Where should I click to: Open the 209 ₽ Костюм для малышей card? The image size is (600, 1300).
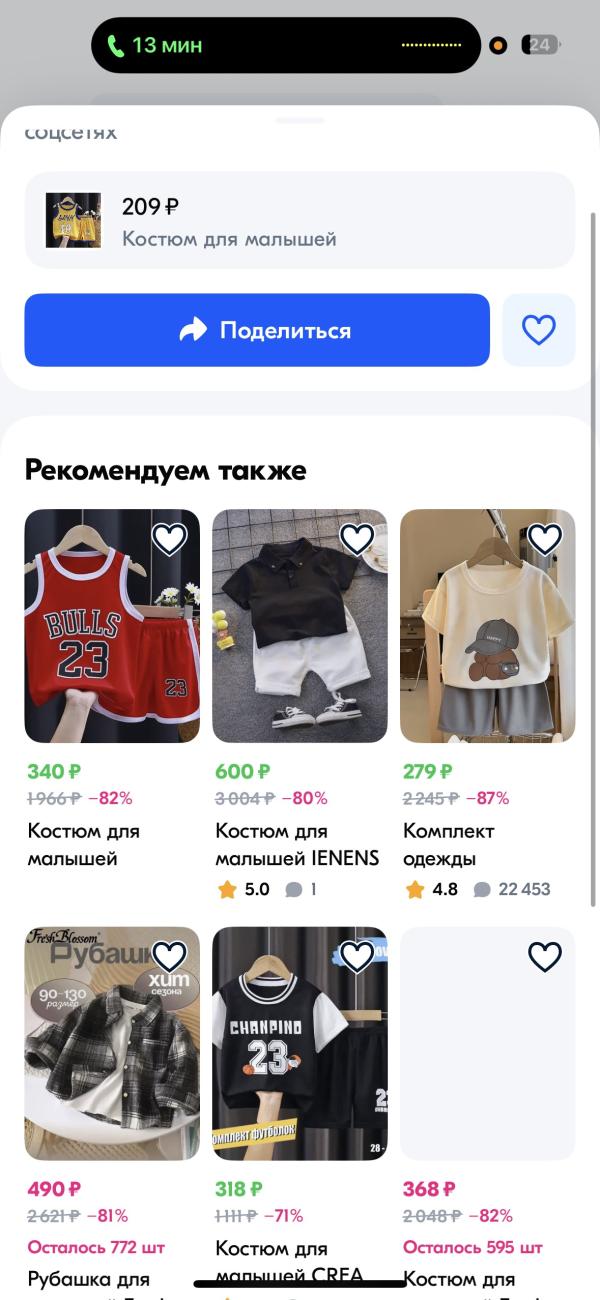click(x=299, y=220)
